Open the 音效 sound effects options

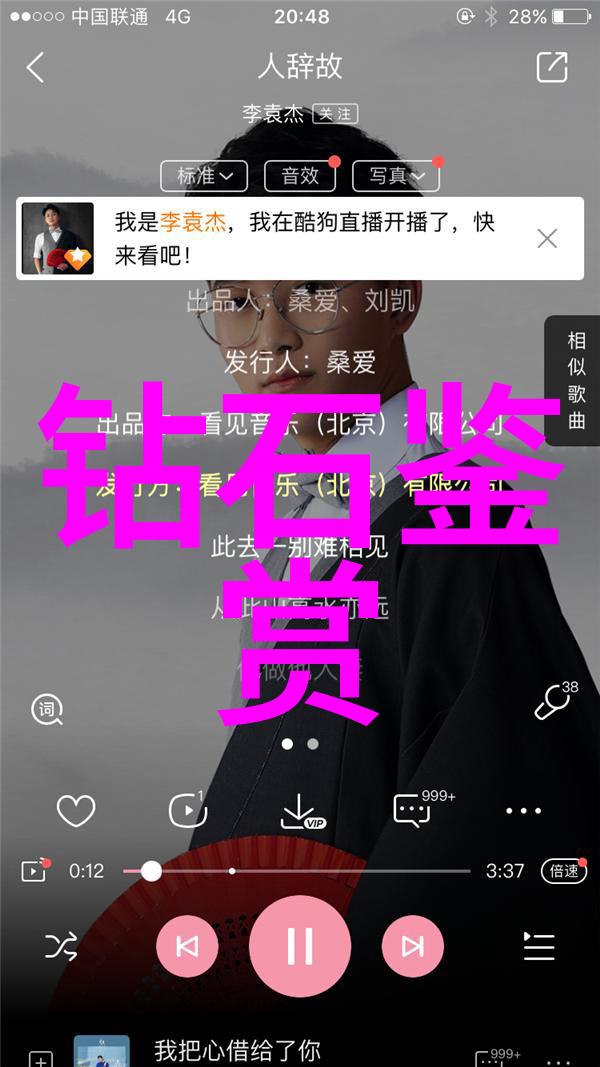pos(300,176)
